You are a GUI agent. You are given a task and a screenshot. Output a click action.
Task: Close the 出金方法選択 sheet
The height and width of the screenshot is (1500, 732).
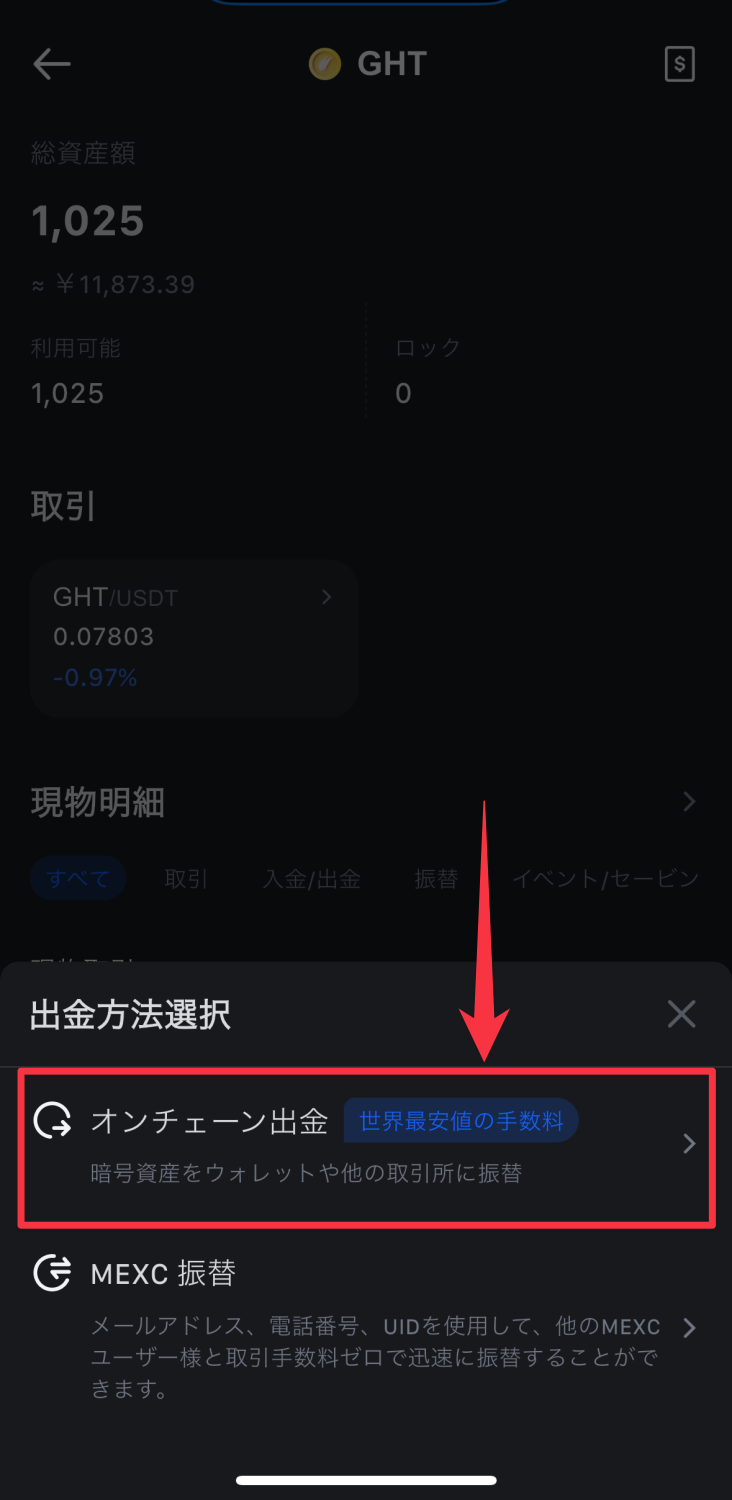coord(681,1015)
